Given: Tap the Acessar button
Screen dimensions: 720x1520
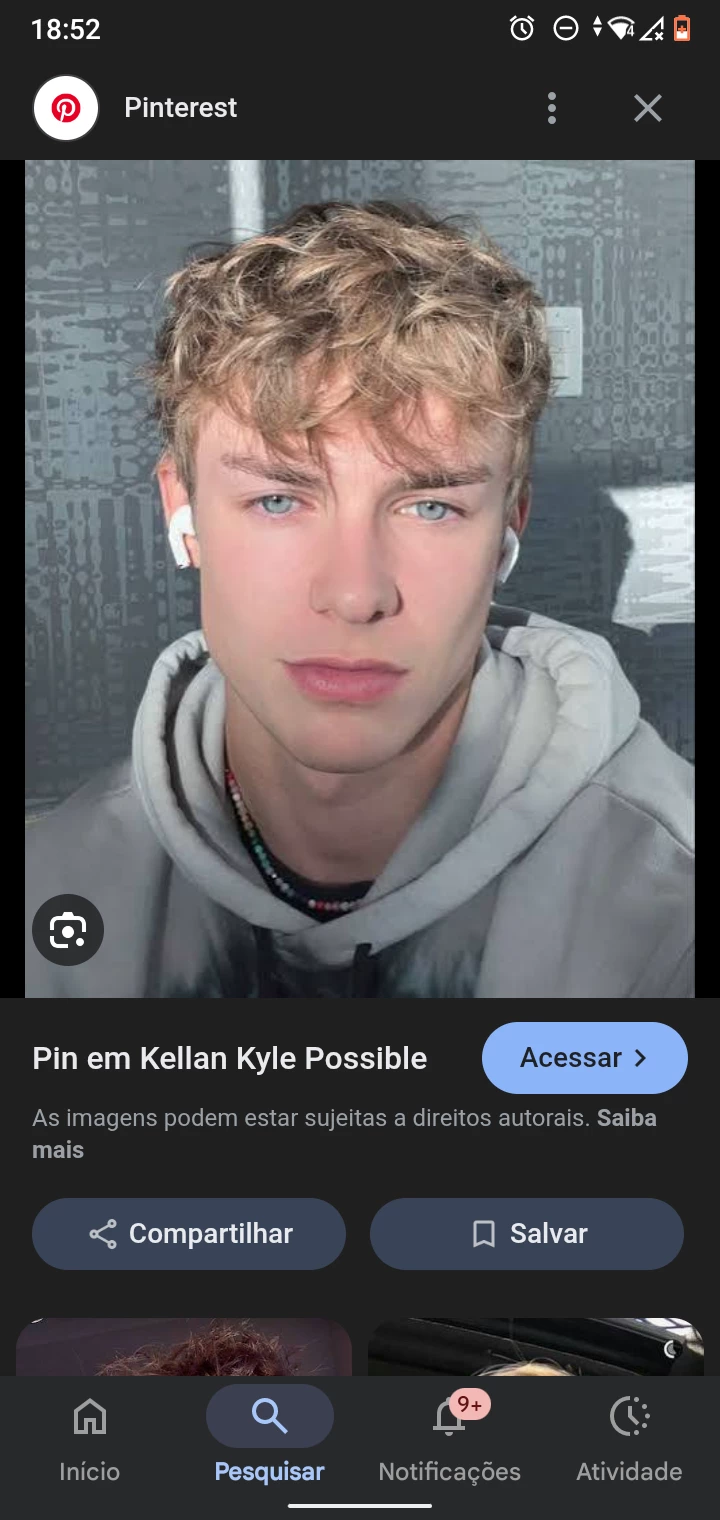Looking at the screenshot, I should 584,1058.
